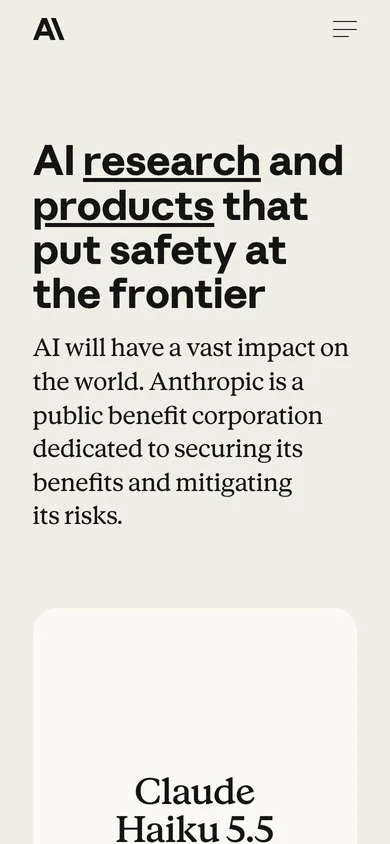Open the hamburger navigation menu
390x844 pixels.
(x=345, y=29)
